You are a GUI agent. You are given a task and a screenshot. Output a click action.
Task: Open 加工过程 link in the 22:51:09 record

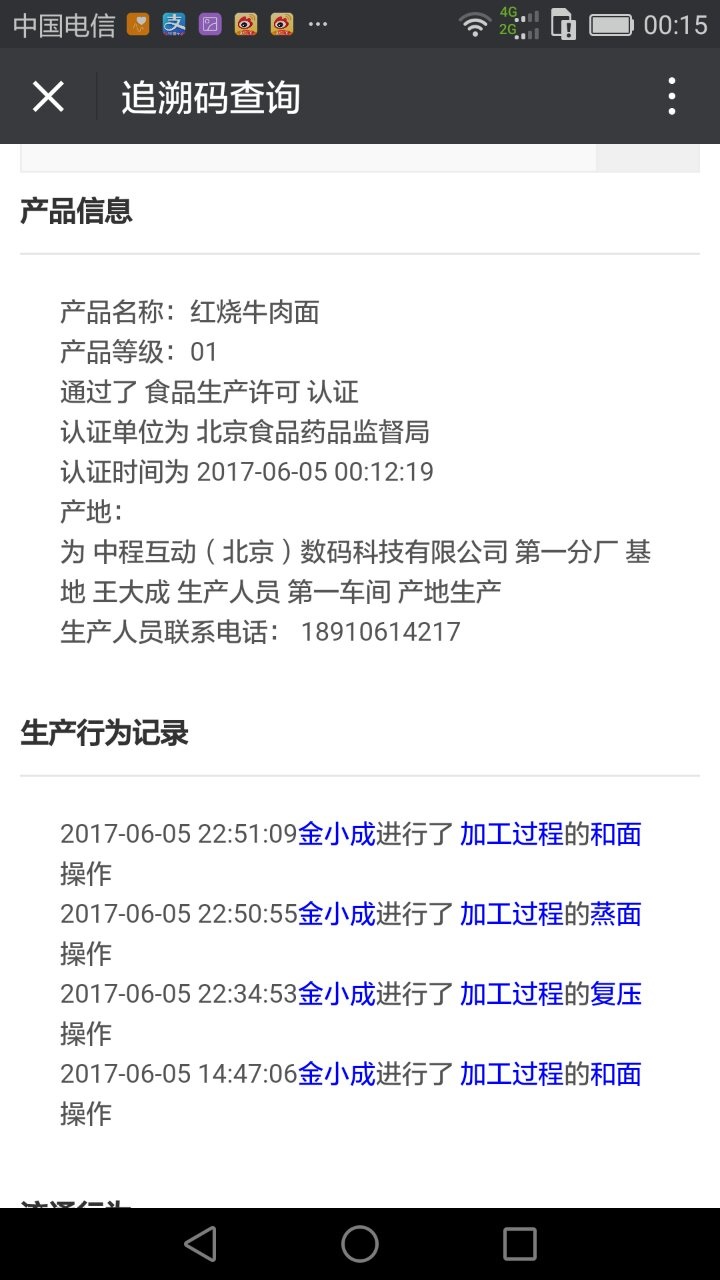(x=512, y=834)
